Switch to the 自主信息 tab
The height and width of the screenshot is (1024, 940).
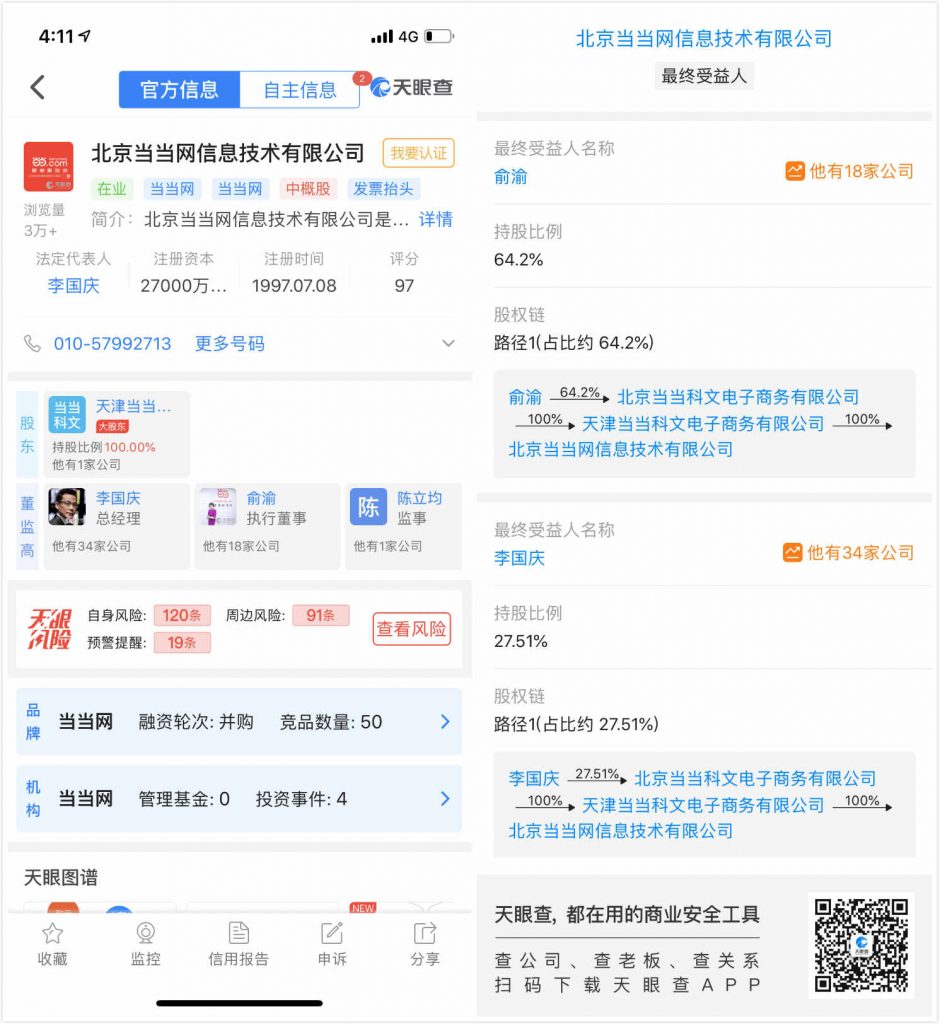[x=299, y=89]
